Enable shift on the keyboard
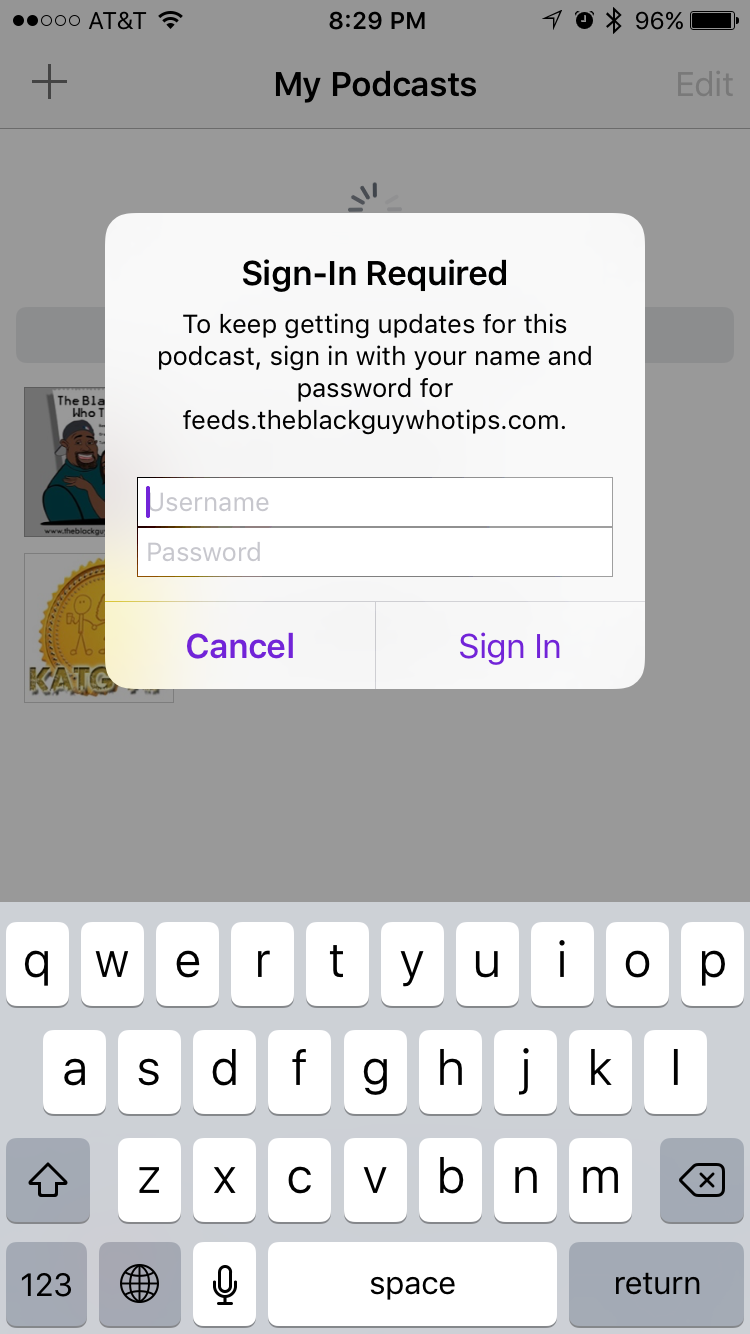This screenshot has width=750, height=1334. 48,1181
